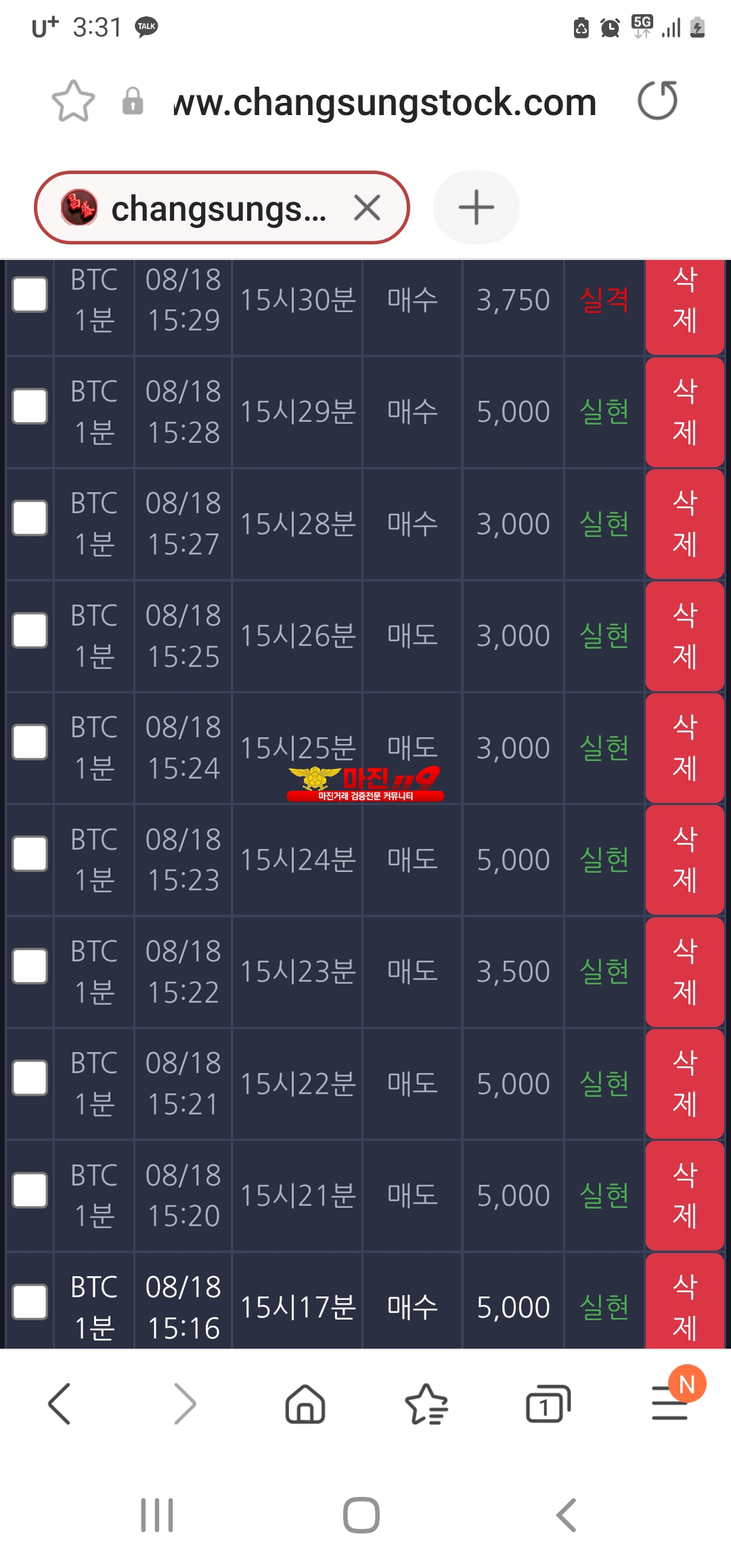Delete the 15시26분 매도 entry
Image resolution: width=731 pixels, height=1568 pixels.
pos(685,636)
